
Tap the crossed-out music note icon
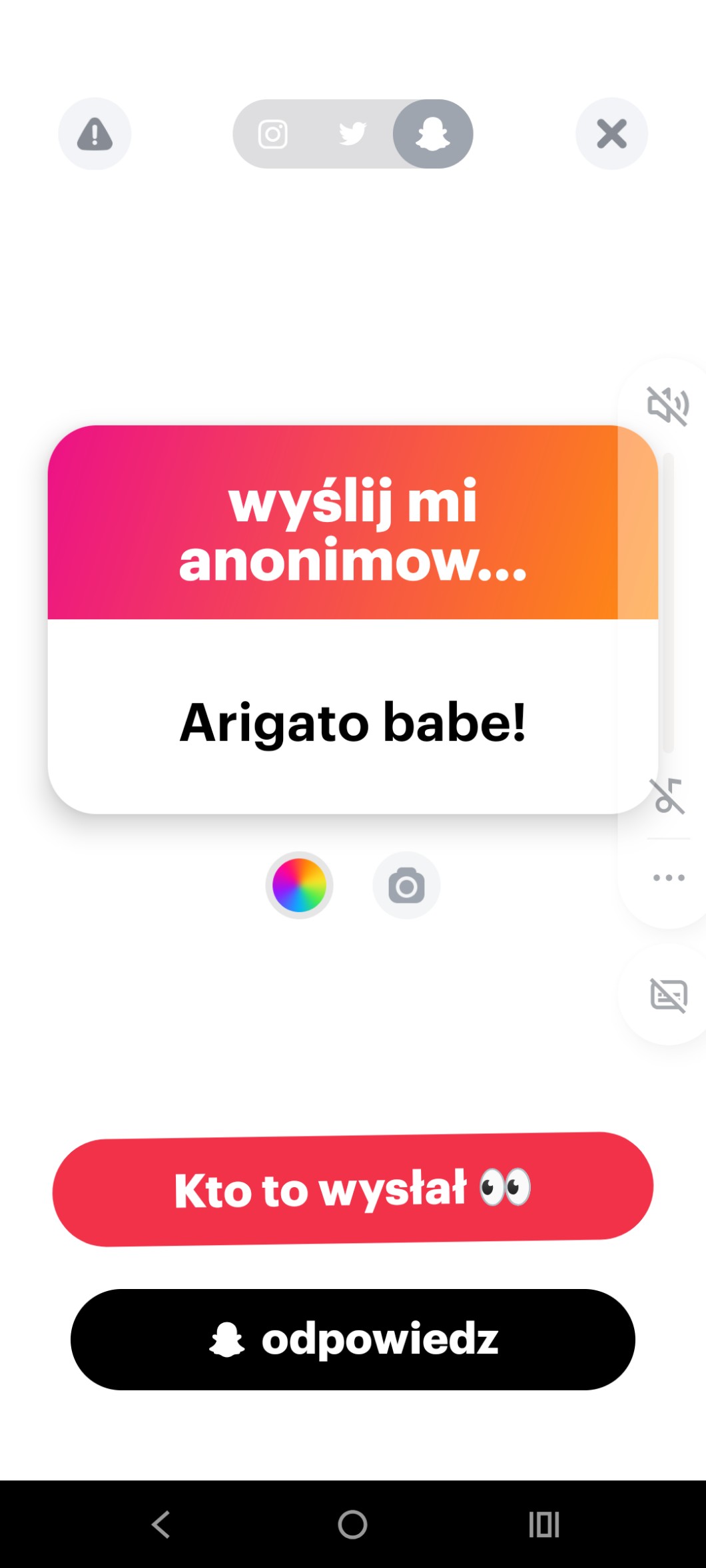667,795
